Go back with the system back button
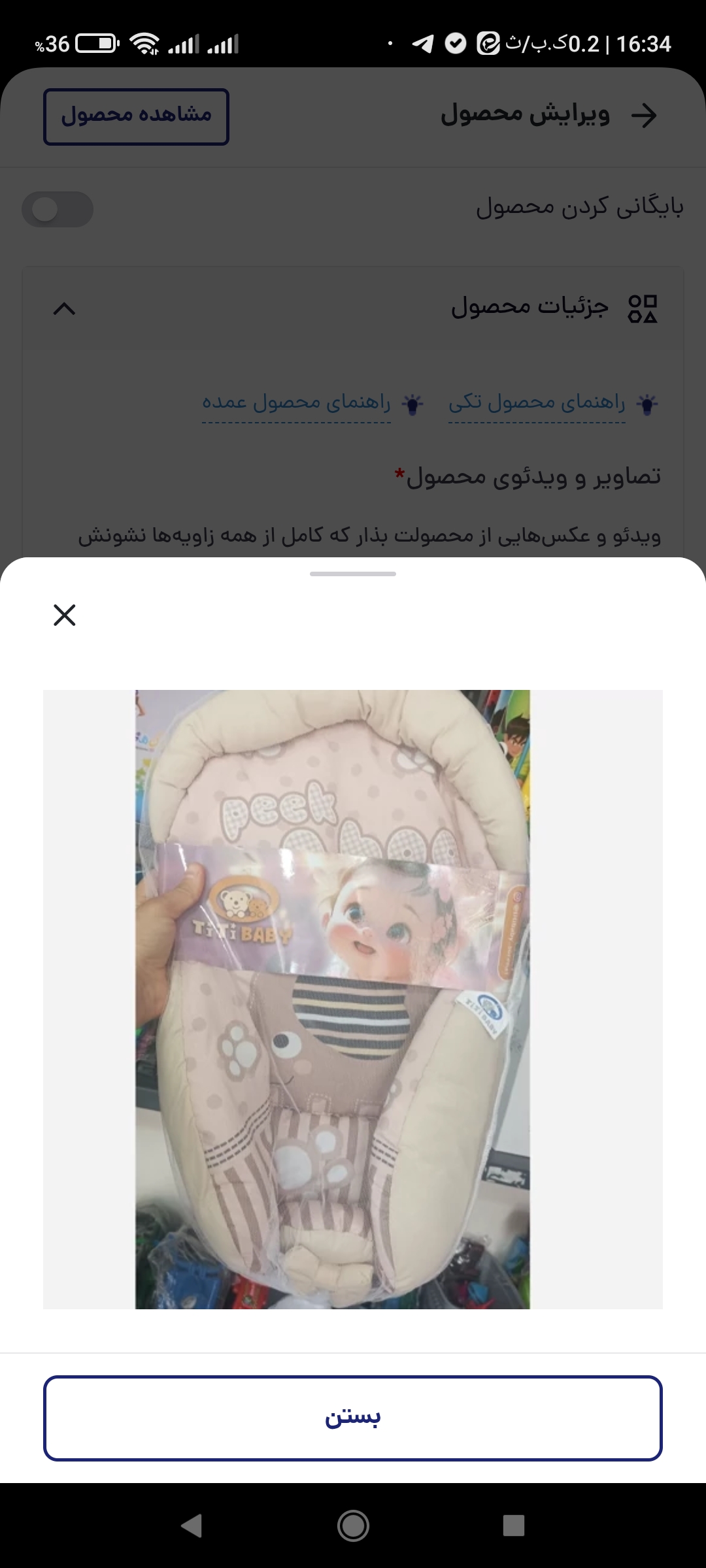Viewport: 706px width, 1568px height. tap(192, 1526)
